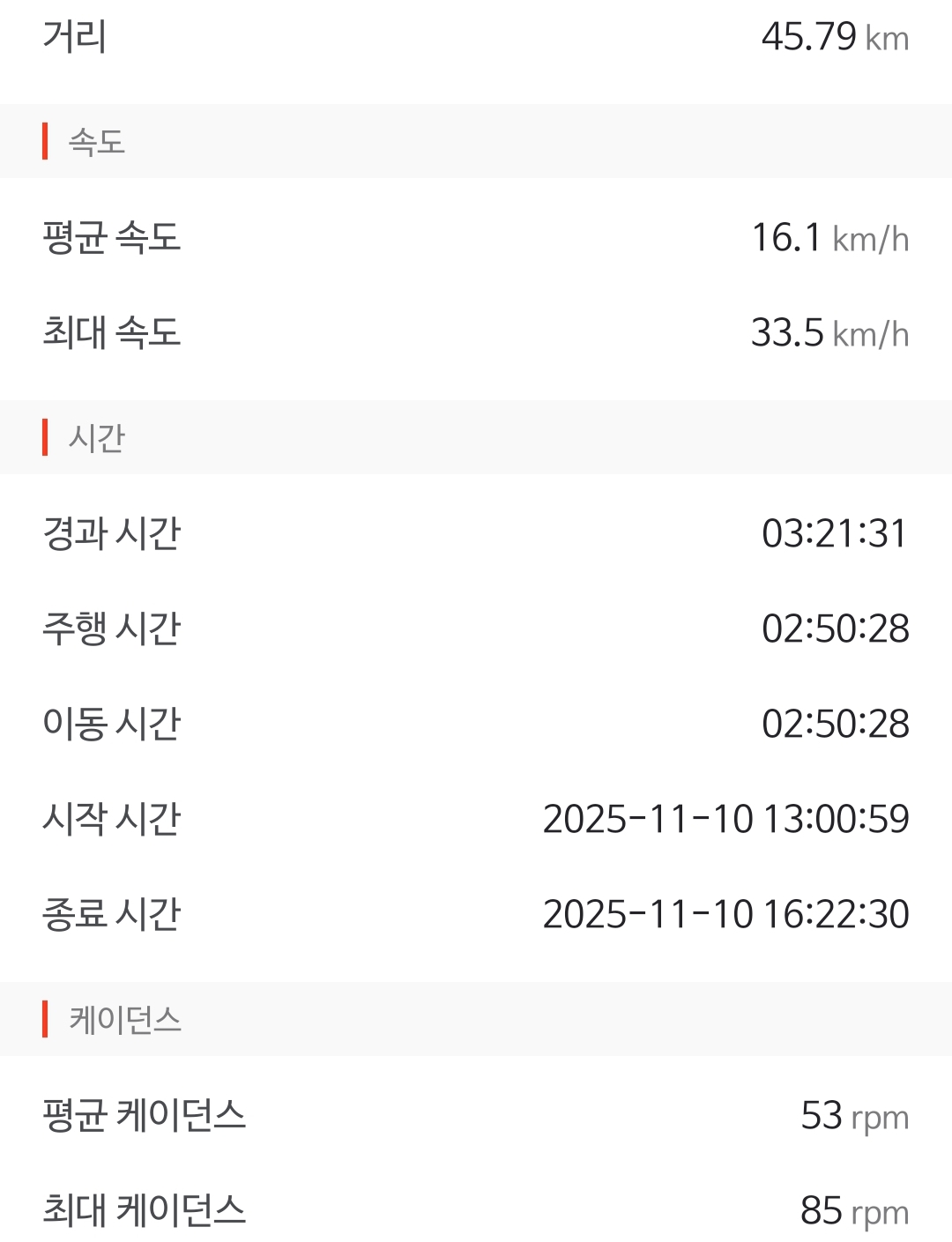The height and width of the screenshot is (1242, 952).
Task: Click the red bar beside 시간
Action: 43,437
